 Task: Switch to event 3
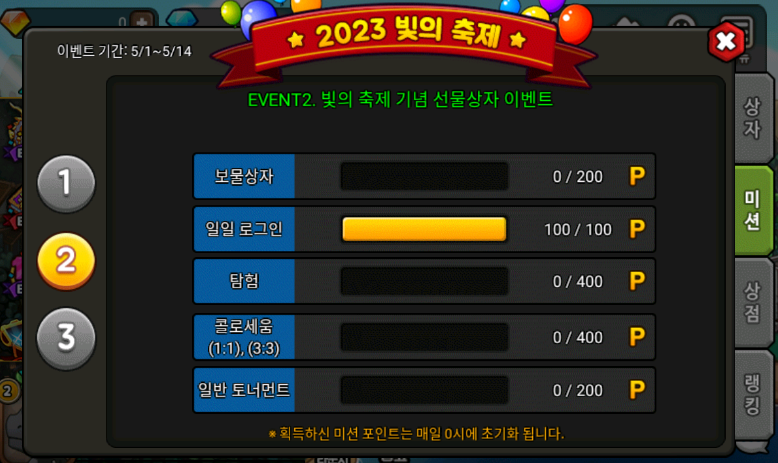(66, 337)
